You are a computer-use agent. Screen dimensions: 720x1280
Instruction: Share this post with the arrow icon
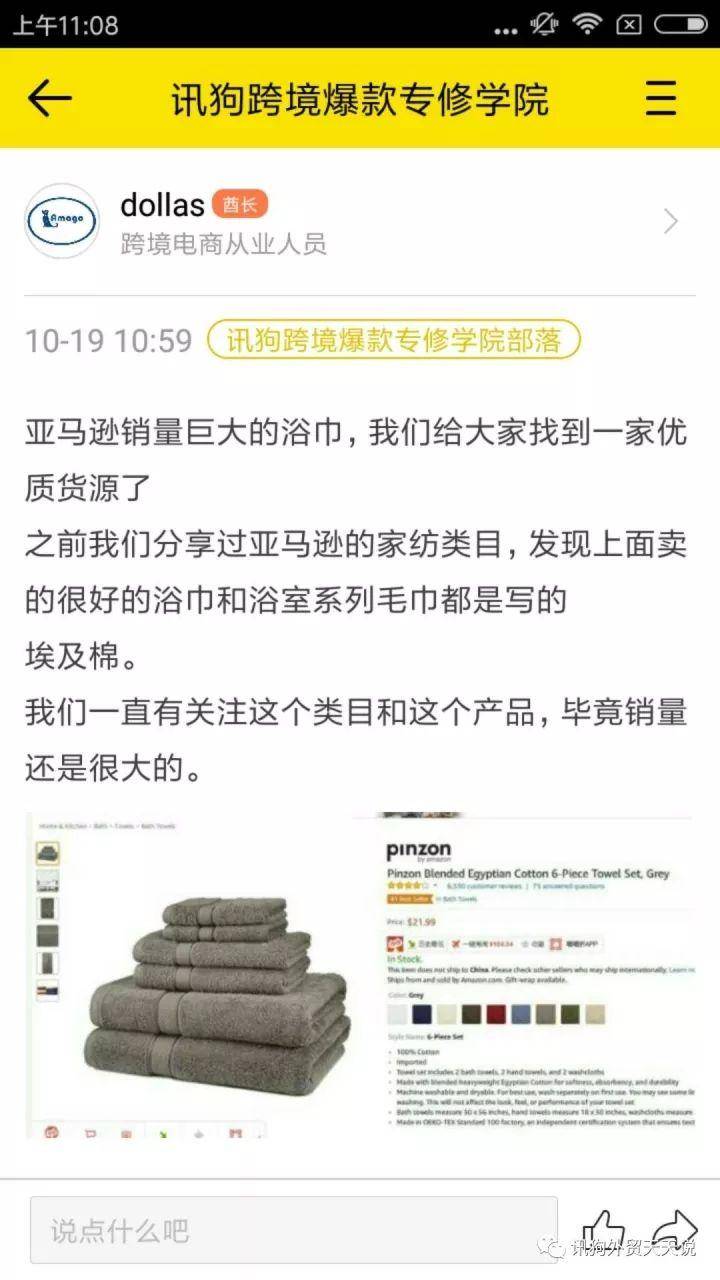(x=673, y=1228)
